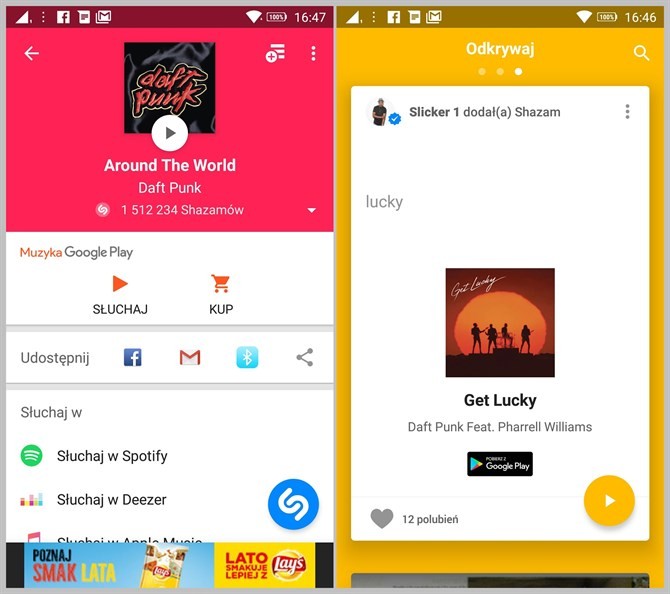Open search on the Odkrywaj screen
This screenshot has width=670, height=594.
click(x=641, y=53)
